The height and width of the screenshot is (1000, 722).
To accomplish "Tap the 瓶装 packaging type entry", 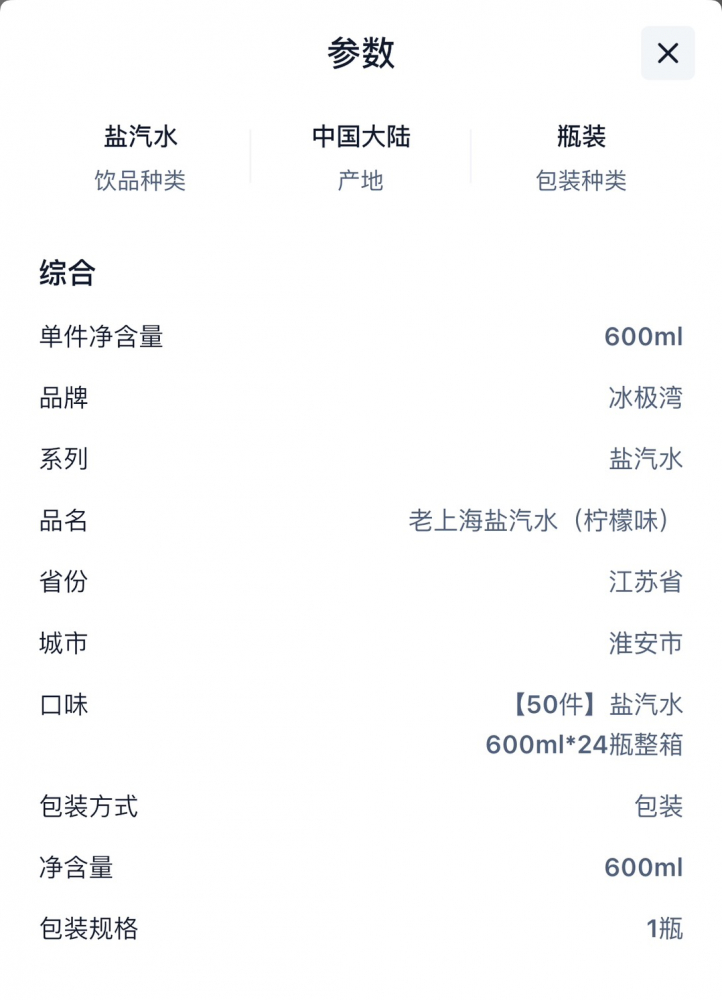I will tap(580, 136).
